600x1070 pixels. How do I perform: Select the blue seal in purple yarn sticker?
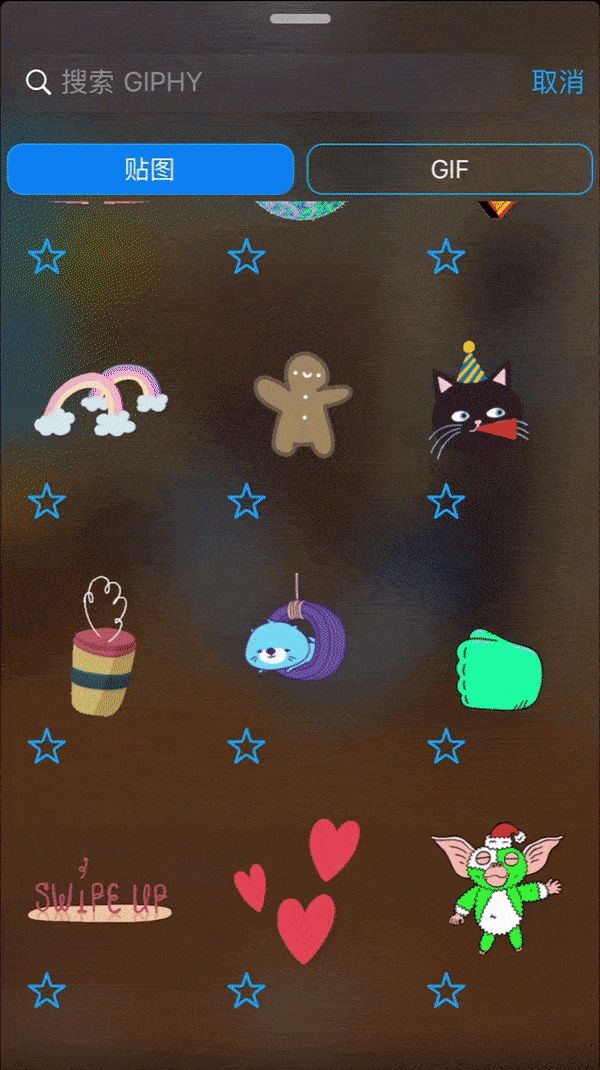297,638
